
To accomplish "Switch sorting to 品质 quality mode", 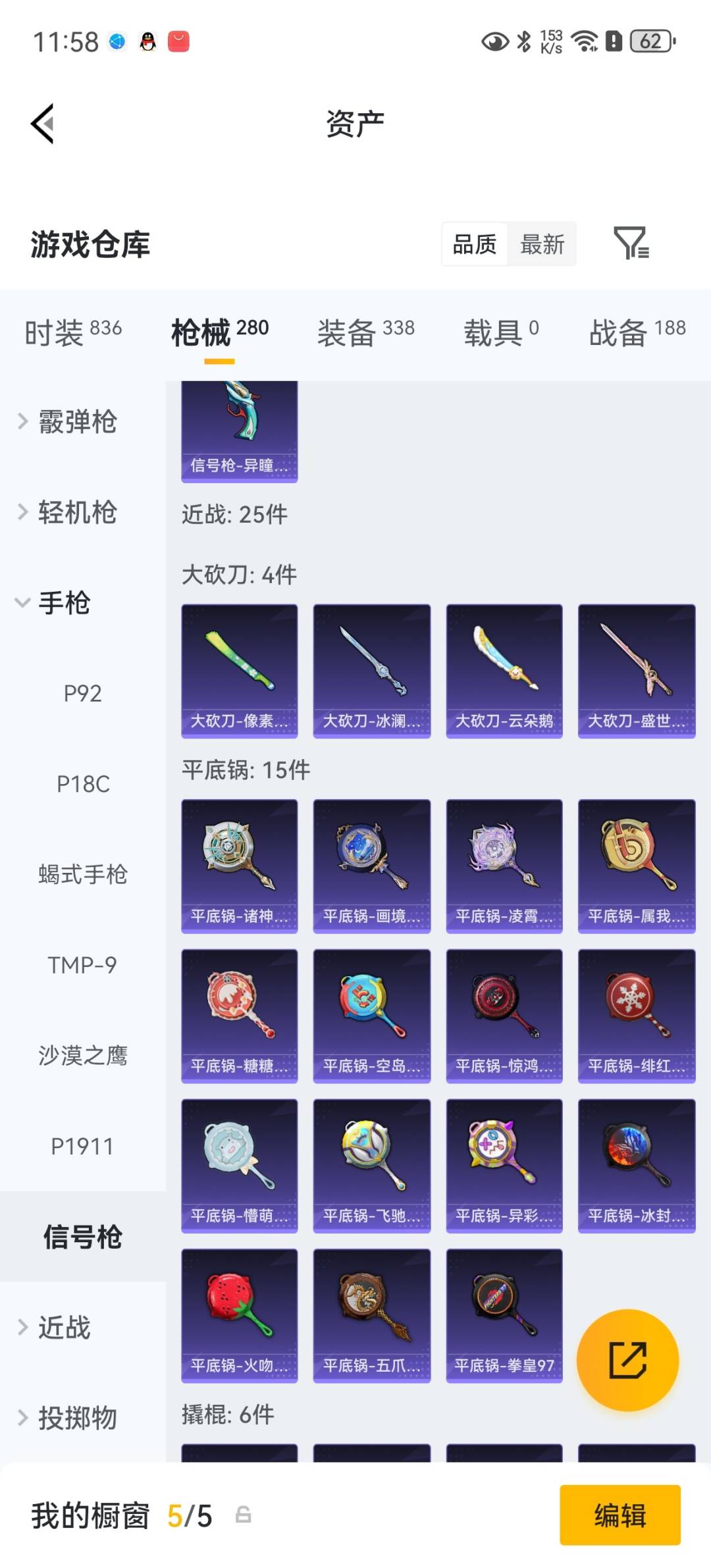I will pyautogui.click(x=475, y=244).
